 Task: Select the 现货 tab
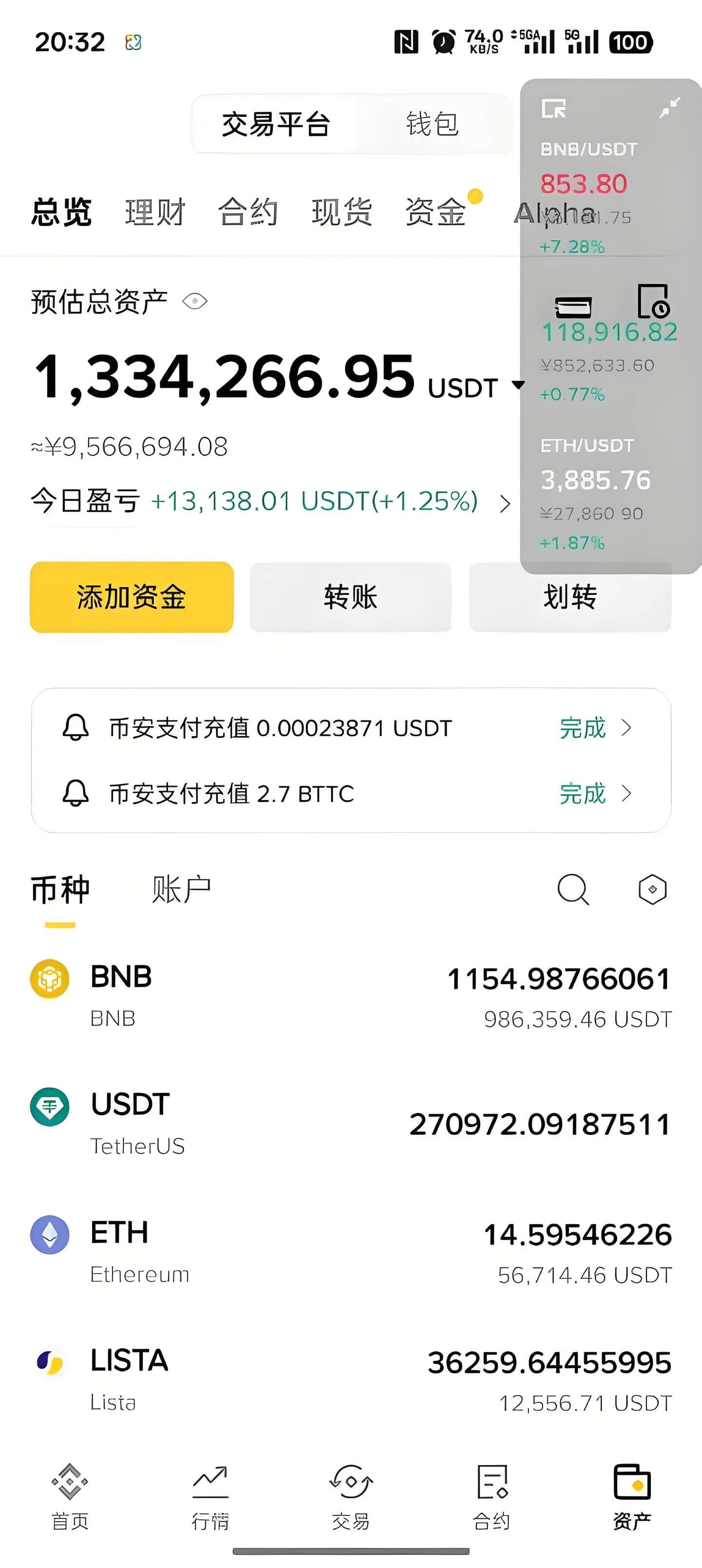click(x=342, y=212)
